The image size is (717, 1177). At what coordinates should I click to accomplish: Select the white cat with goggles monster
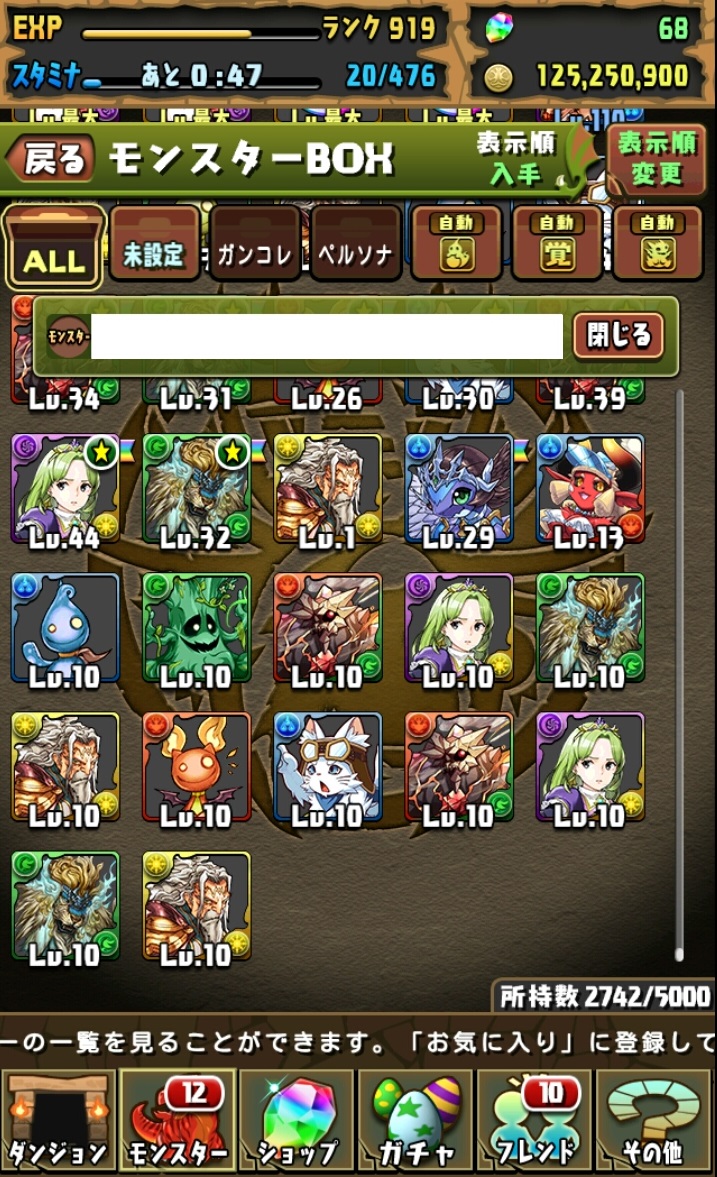(328, 767)
